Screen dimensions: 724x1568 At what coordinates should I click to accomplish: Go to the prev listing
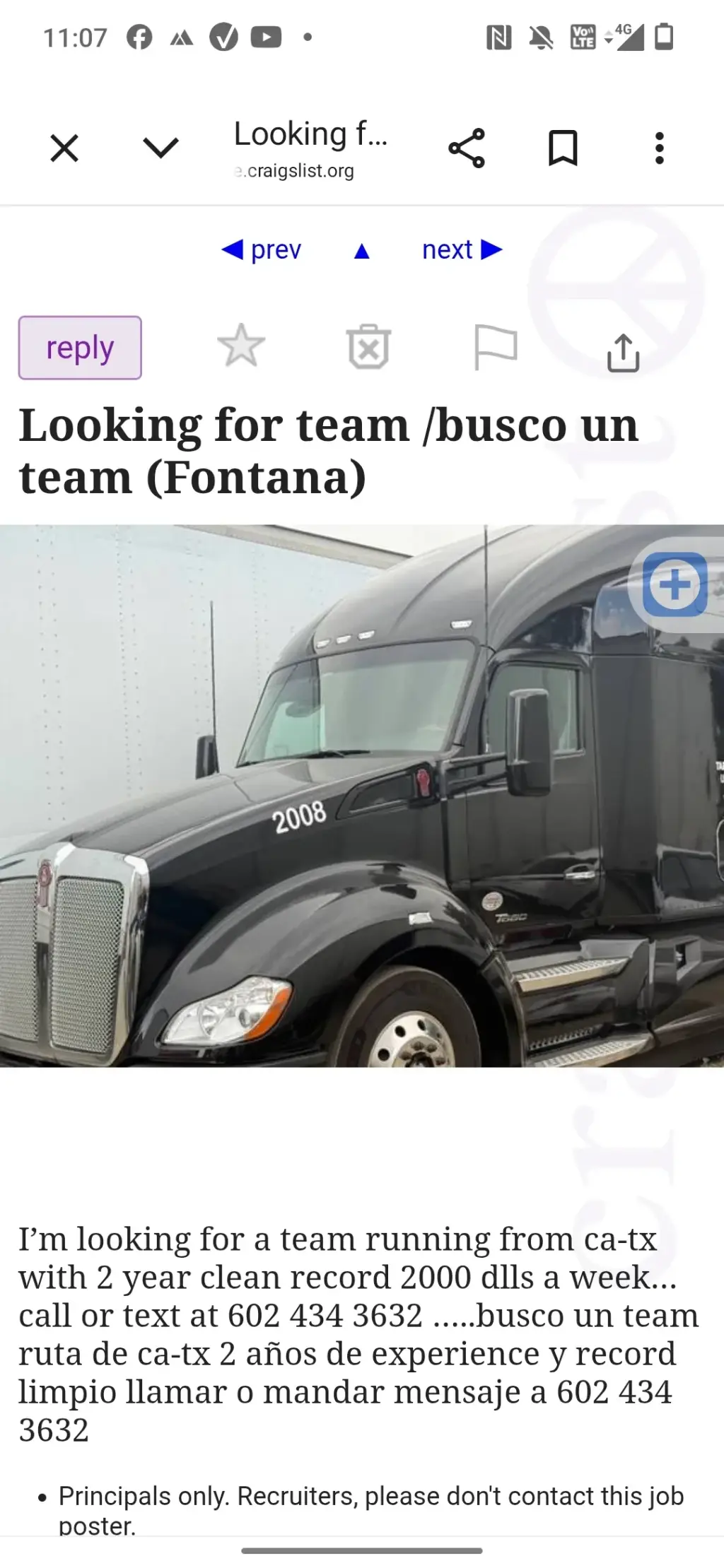coord(262,249)
